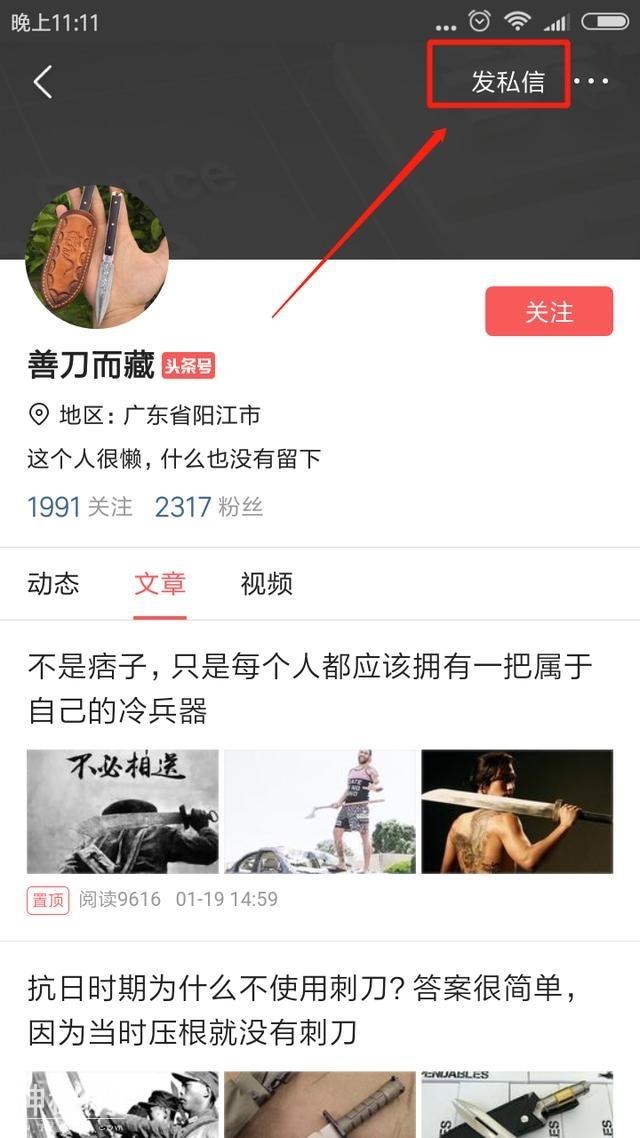Follow 善刀而藏 with the 关注 button
The width and height of the screenshot is (640, 1138).
549,312
